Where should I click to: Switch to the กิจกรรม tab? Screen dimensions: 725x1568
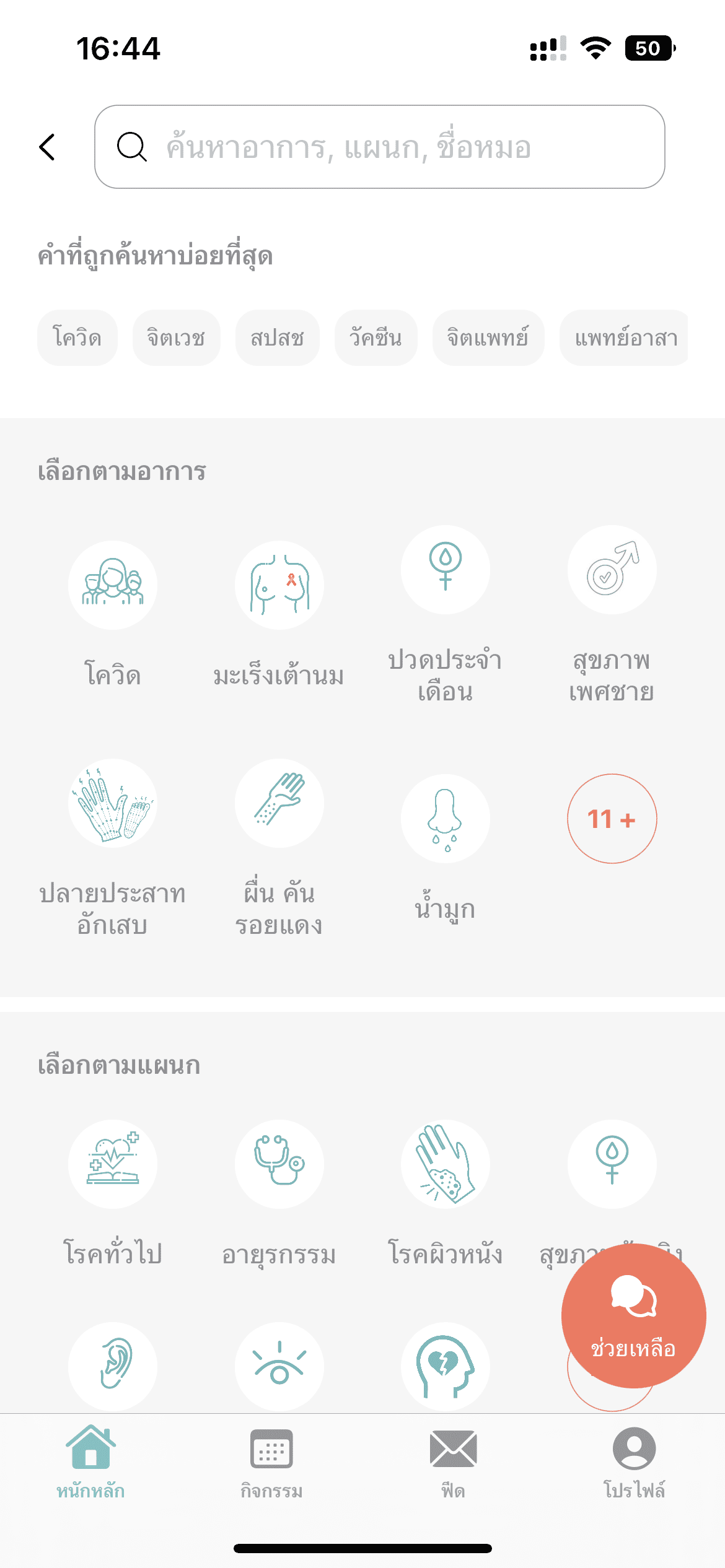click(271, 1464)
